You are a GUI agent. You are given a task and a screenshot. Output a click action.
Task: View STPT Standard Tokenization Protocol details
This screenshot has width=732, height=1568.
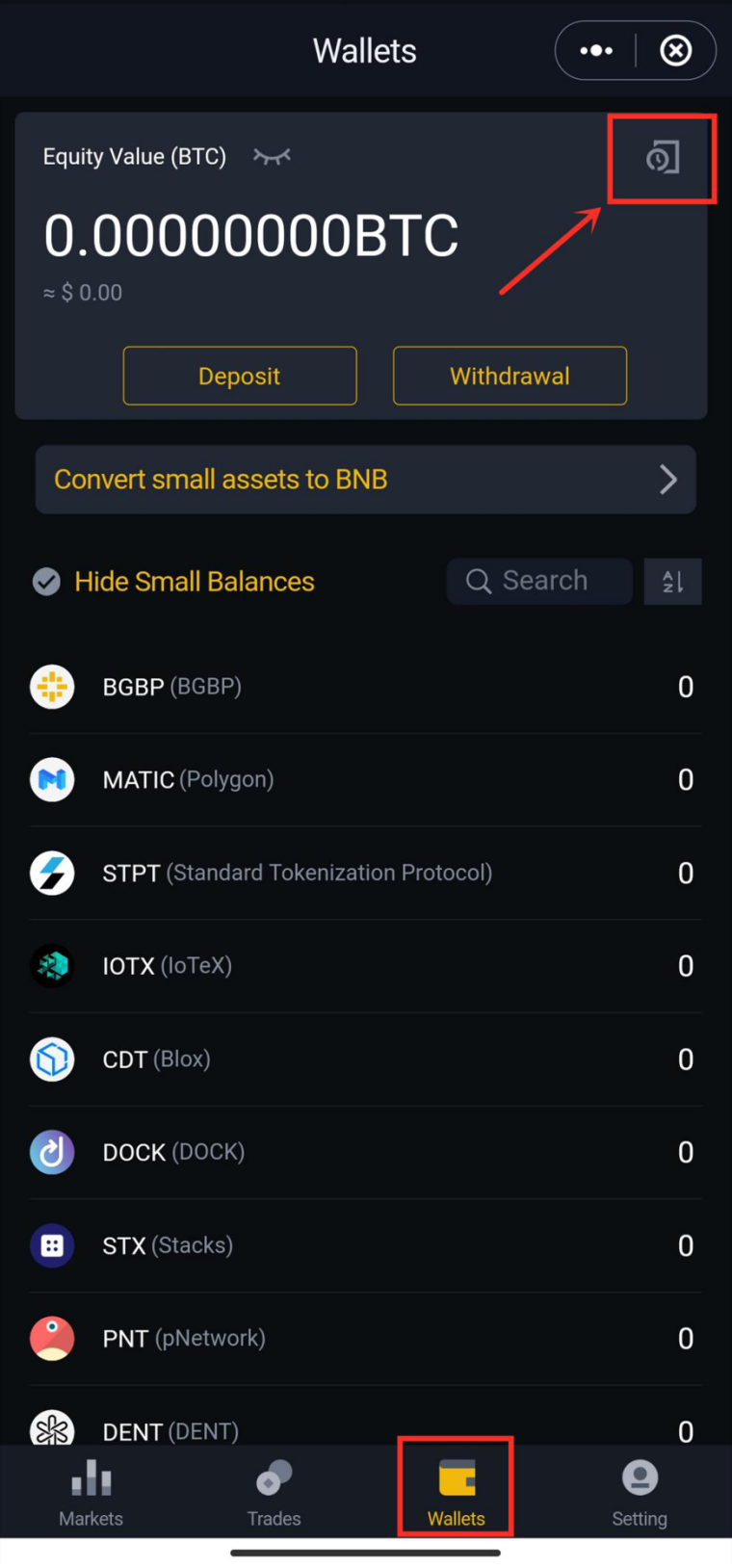(x=365, y=873)
